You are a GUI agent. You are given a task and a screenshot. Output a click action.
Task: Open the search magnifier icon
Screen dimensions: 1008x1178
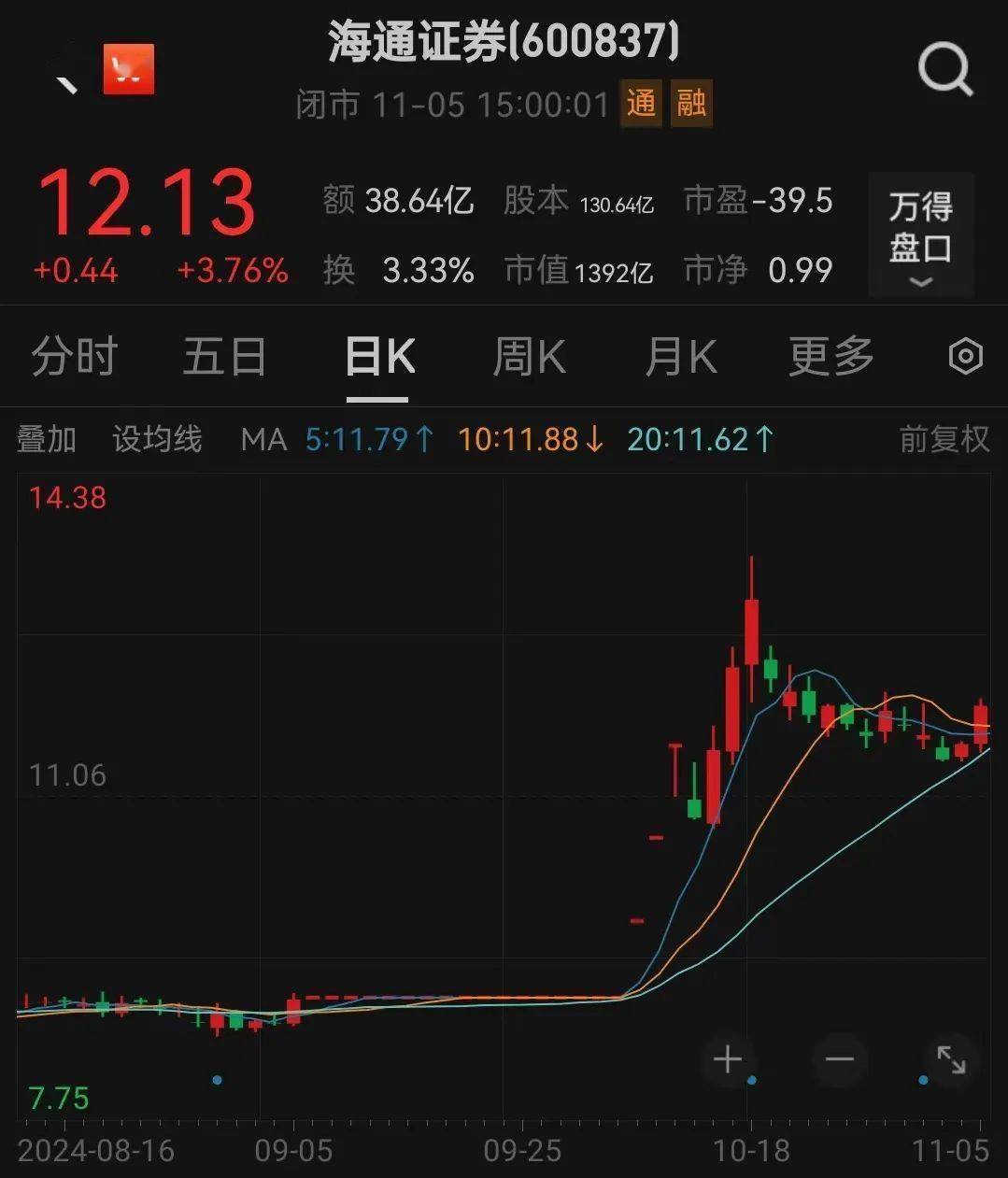coord(945,70)
